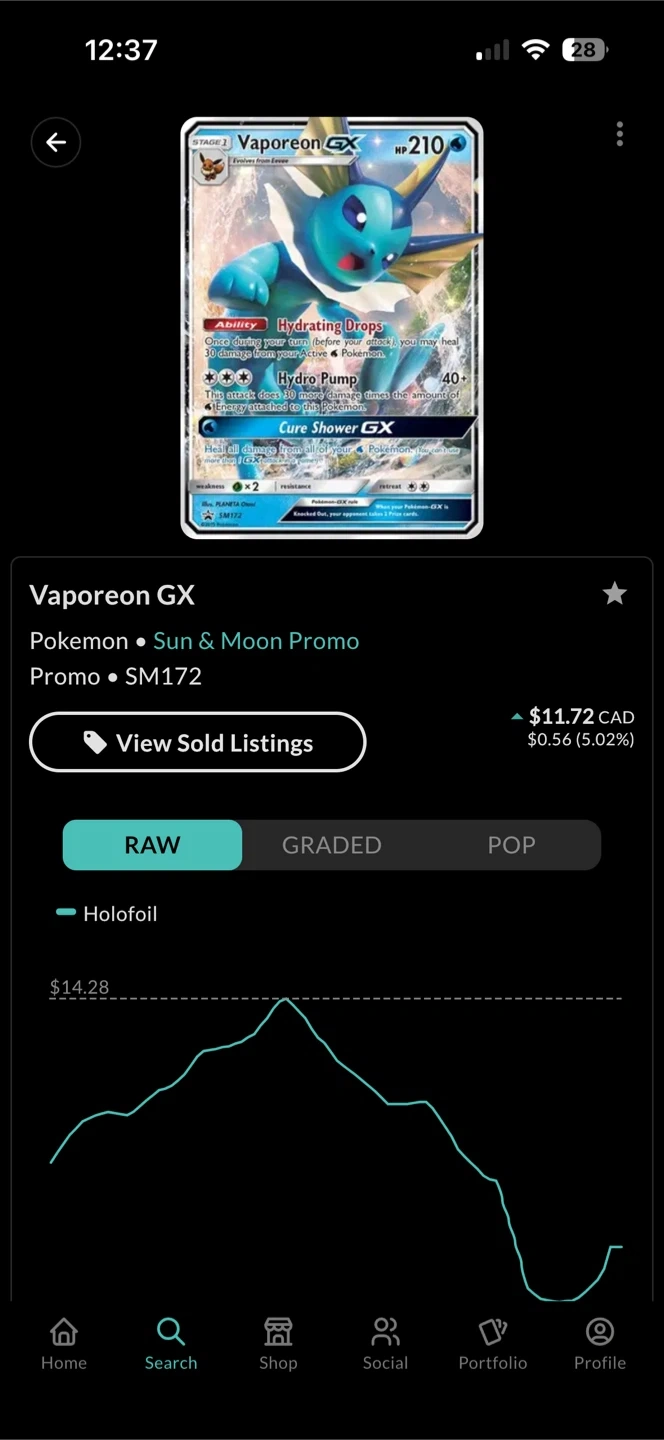The width and height of the screenshot is (664, 1440).
Task: Go to the Home tab
Action: [64, 1344]
